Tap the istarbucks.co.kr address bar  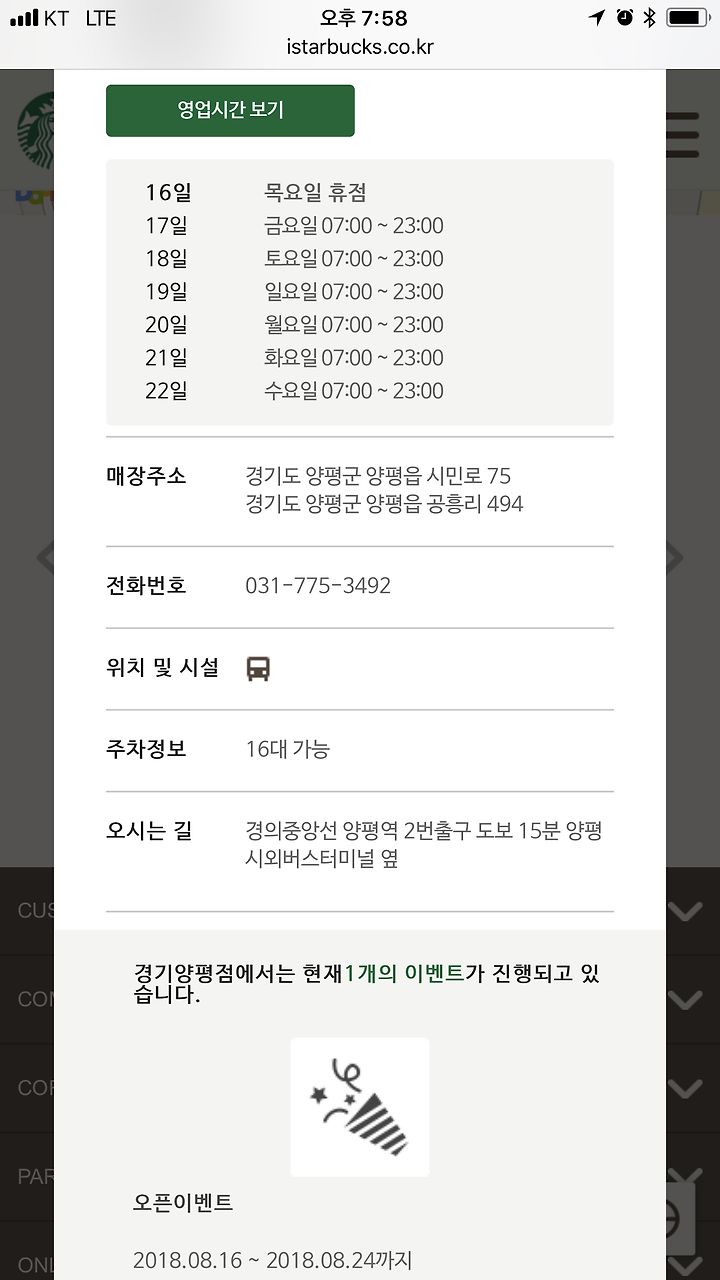(x=360, y=47)
